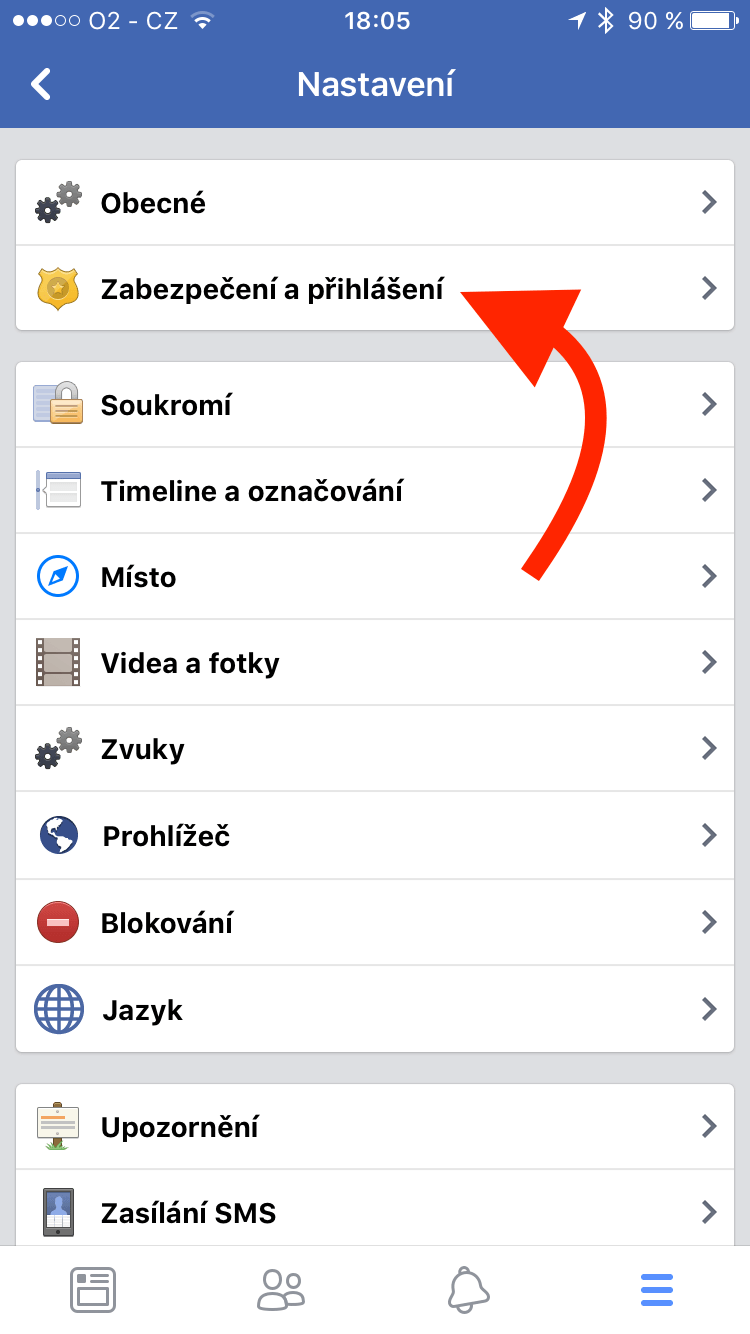
Task: Open the notifications bell tab
Action: (x=468, y=1289)
